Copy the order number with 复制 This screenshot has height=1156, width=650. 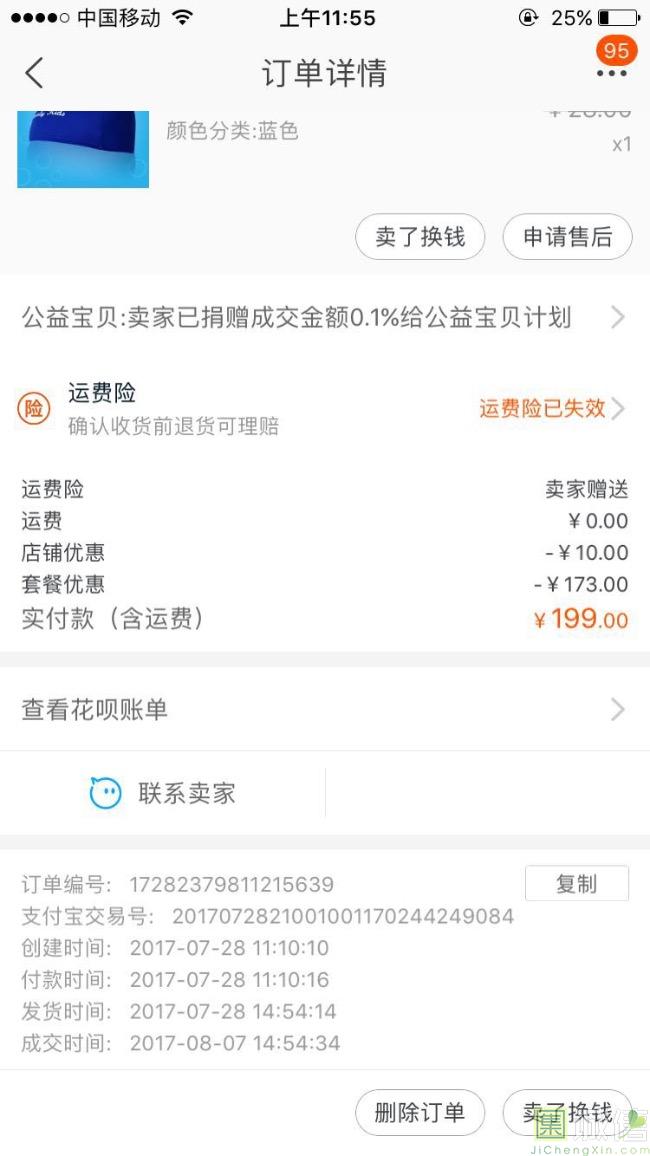pyautogui.click(x=576, y=884)
